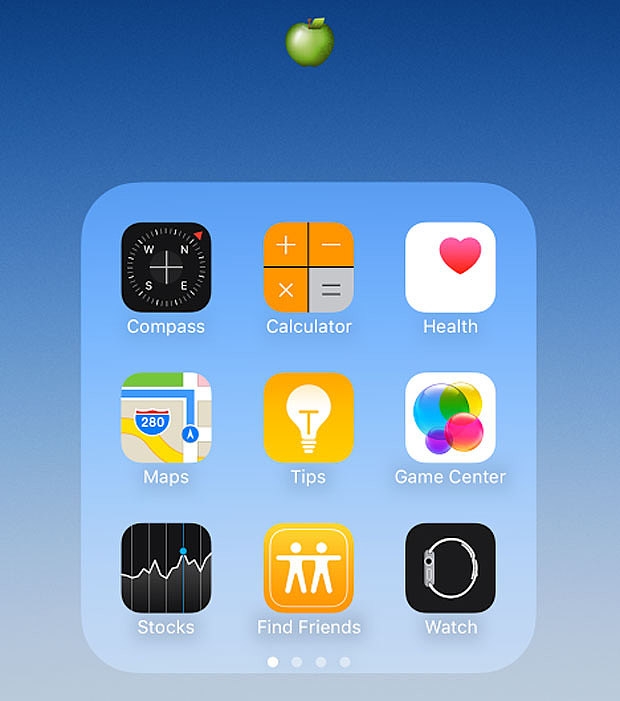Launch Maps

[166, 418]
